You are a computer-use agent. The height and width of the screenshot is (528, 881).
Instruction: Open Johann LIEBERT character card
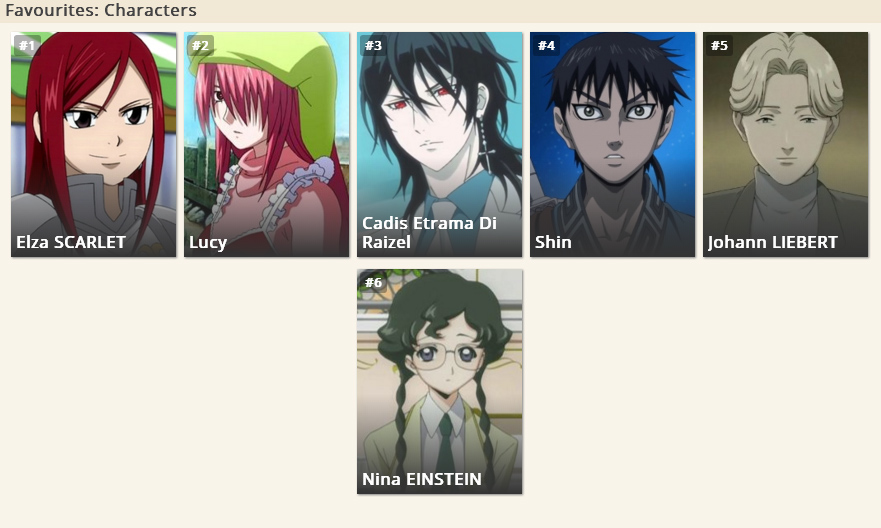[785, 144]
